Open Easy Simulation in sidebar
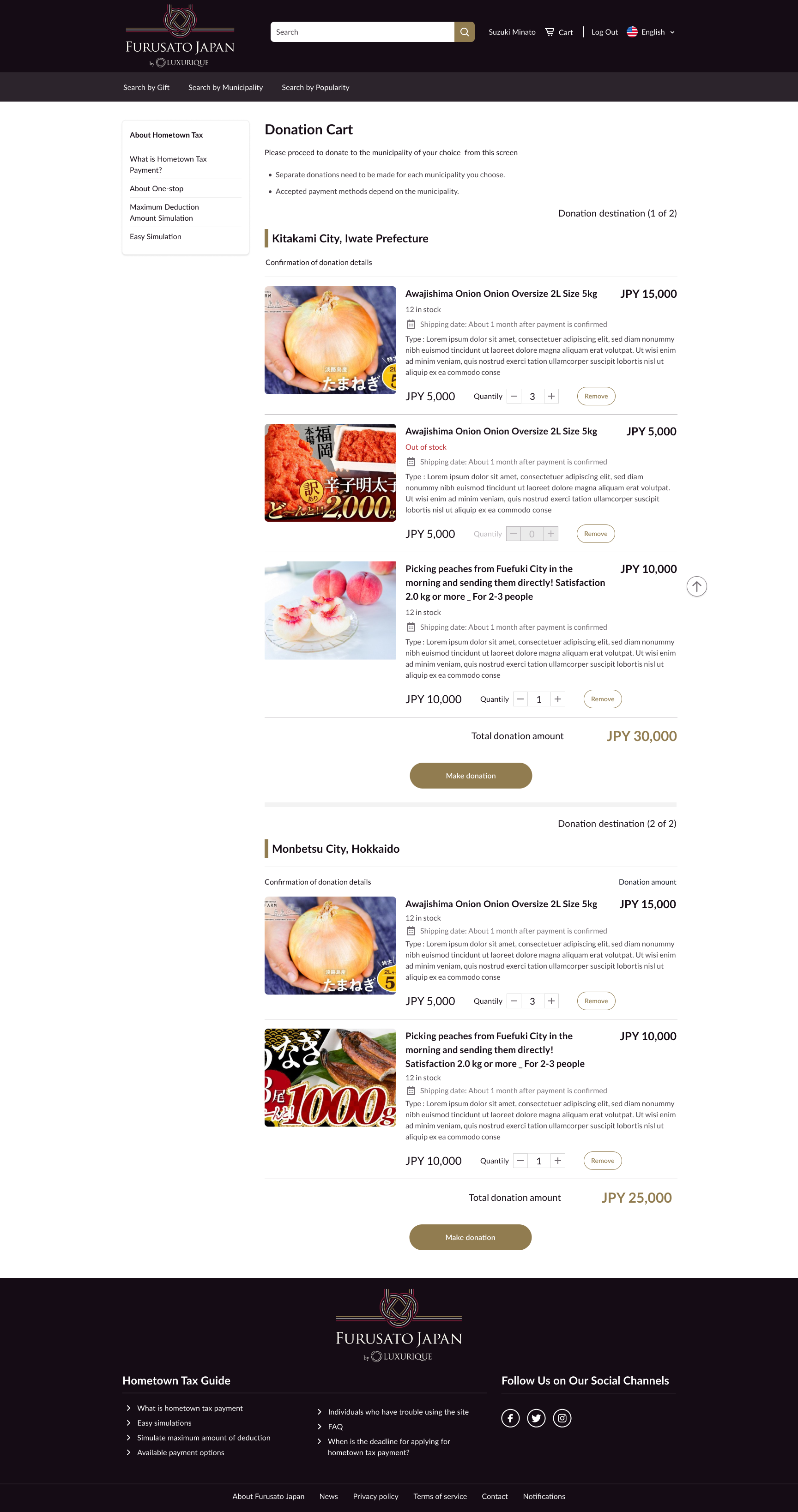The image size is (798, 1512). [x=155, y=236]
